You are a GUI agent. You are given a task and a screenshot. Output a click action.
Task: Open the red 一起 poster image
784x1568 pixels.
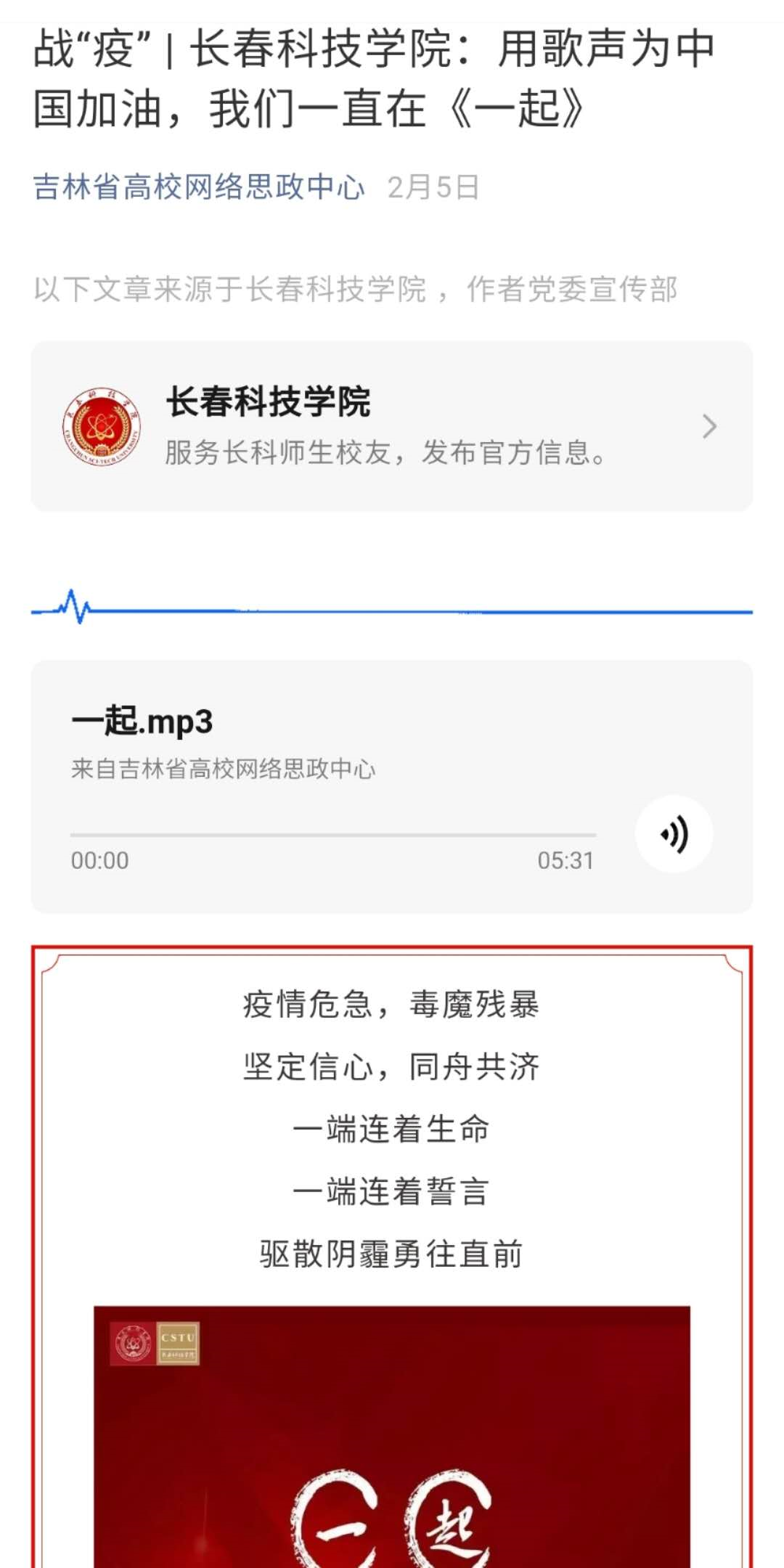391,1437
